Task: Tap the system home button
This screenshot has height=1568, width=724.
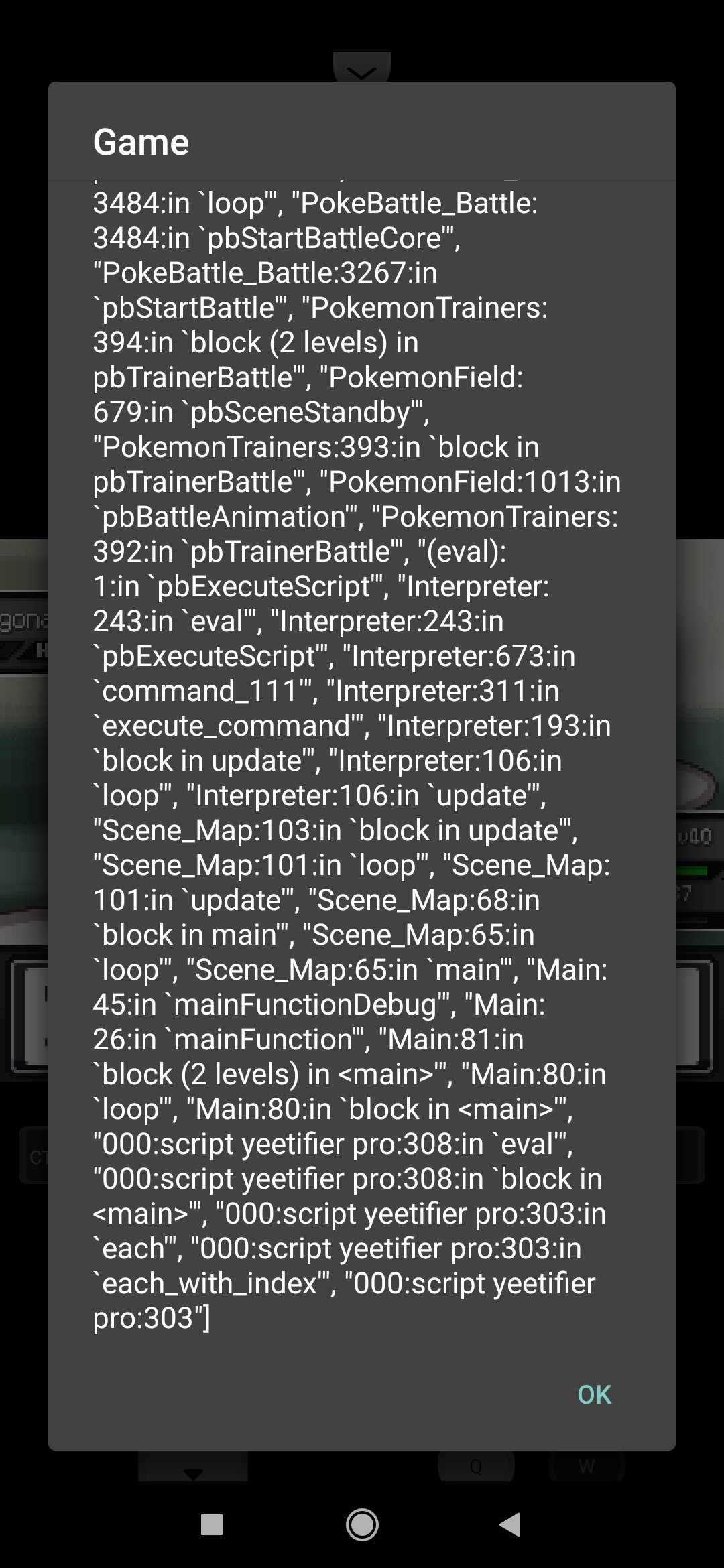Action: tap(362, 1524)
